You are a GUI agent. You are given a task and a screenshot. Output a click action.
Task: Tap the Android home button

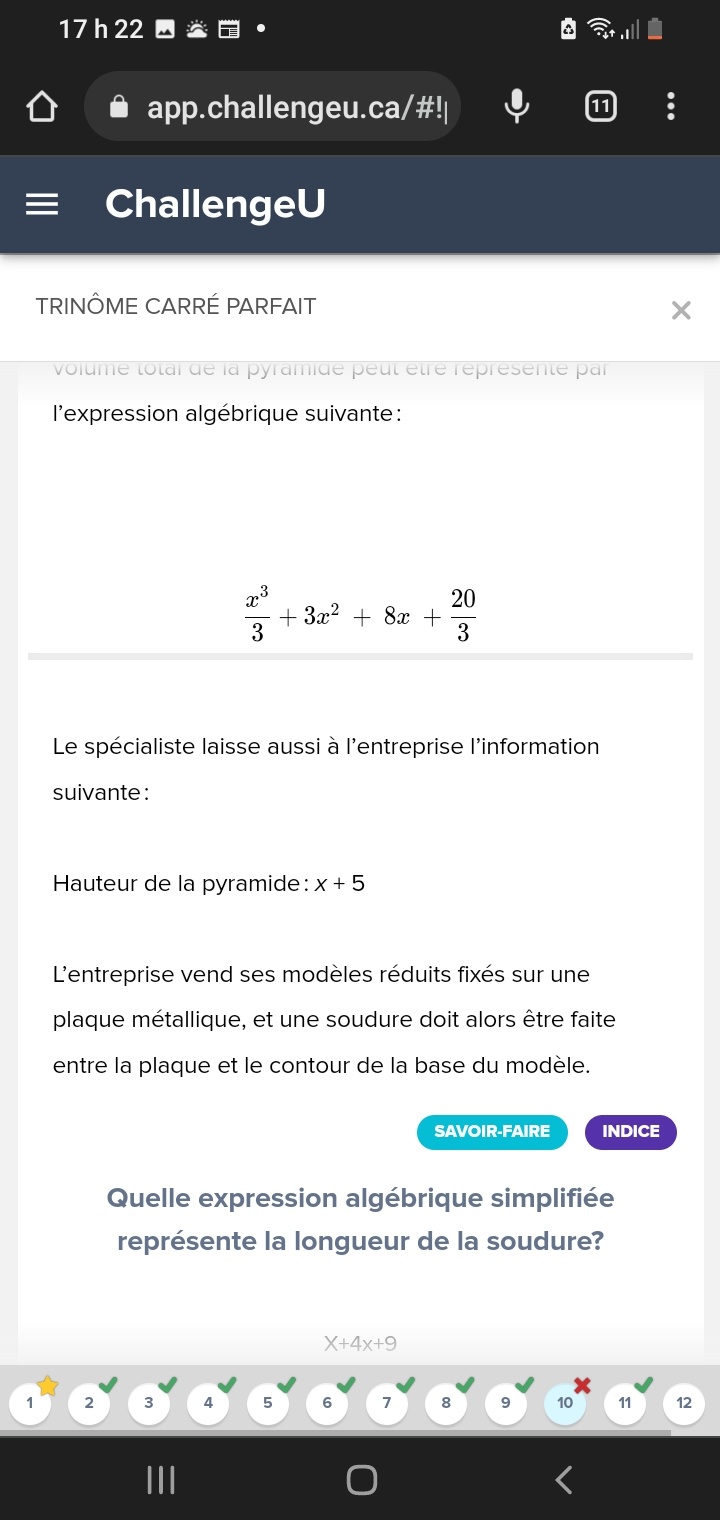point(360,1479)
